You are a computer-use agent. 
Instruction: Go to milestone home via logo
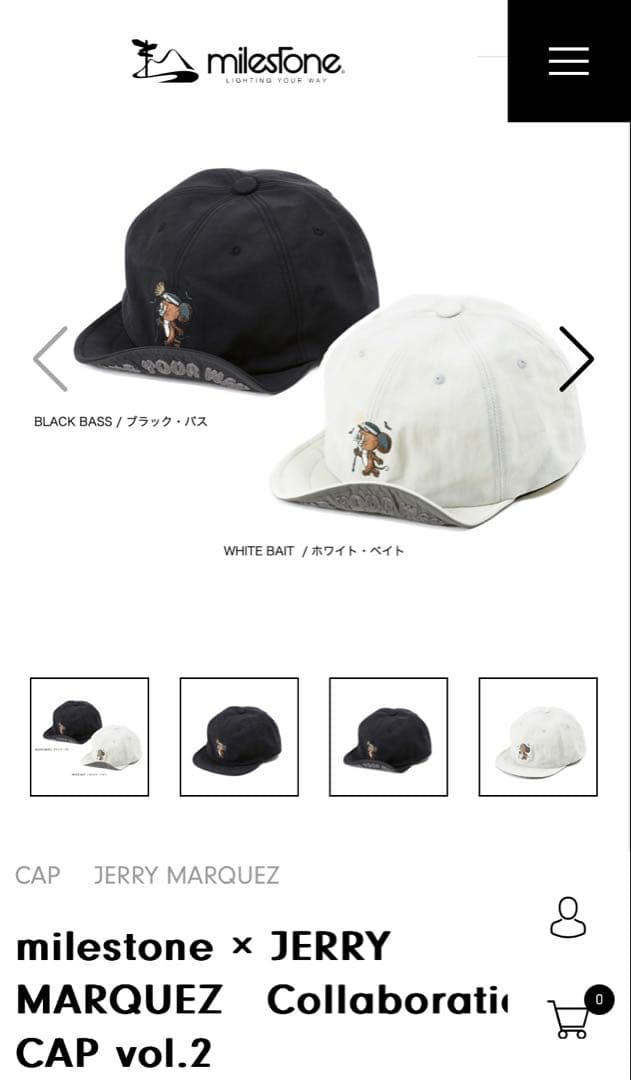pos(238,61)
